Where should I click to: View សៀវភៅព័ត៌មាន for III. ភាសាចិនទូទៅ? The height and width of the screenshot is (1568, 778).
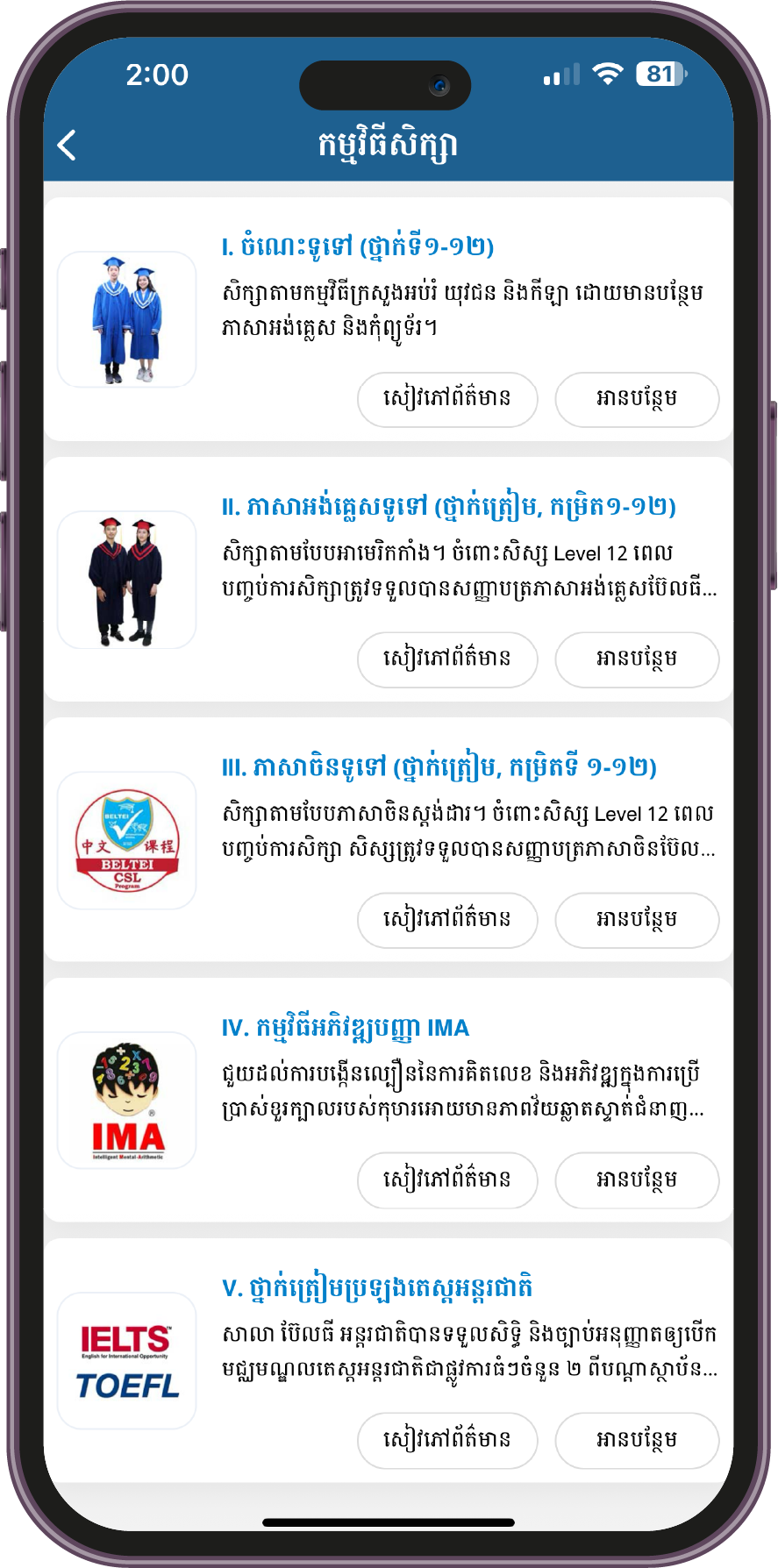[447, 920]
